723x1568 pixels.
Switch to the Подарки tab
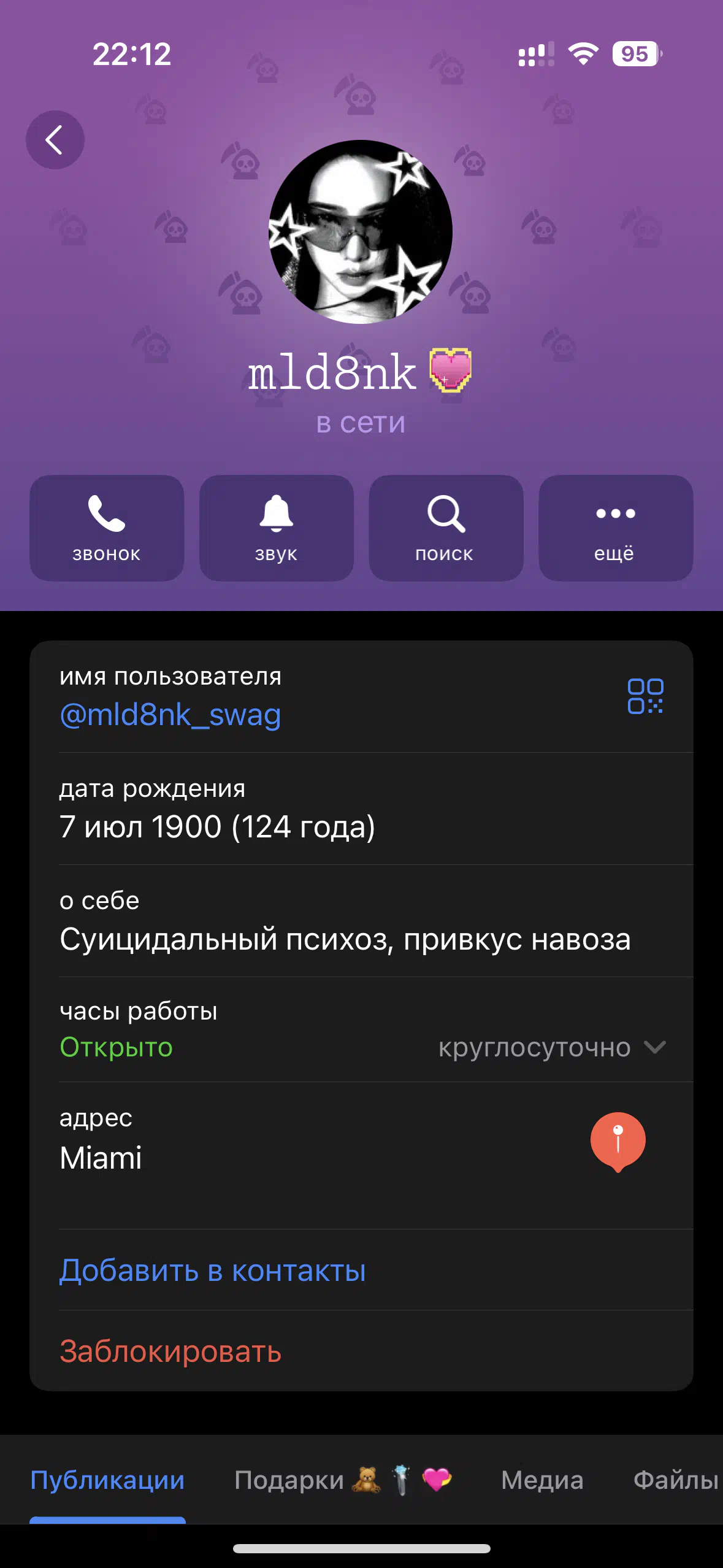click(x=343, y=1480)
